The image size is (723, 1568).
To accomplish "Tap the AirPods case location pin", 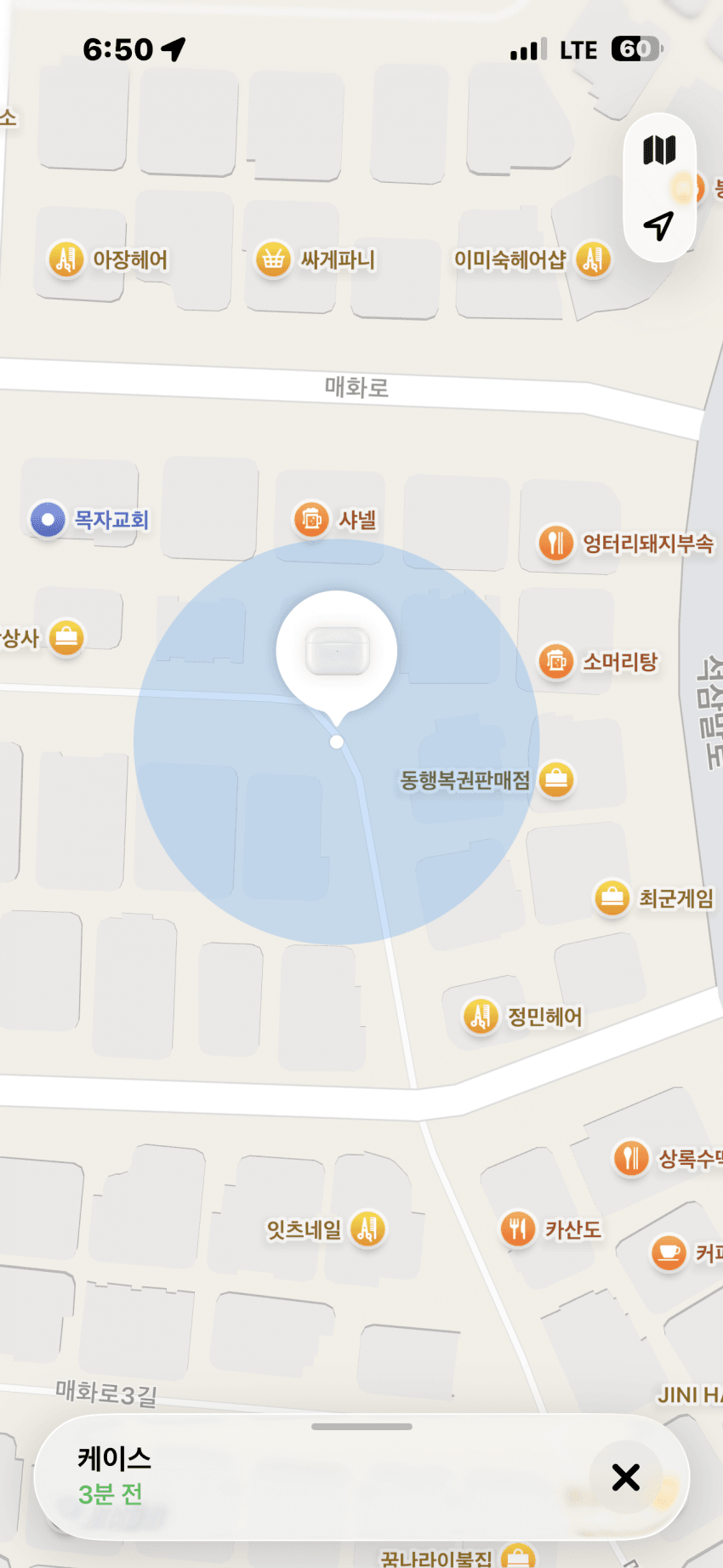I will click(x=337, y=651).
